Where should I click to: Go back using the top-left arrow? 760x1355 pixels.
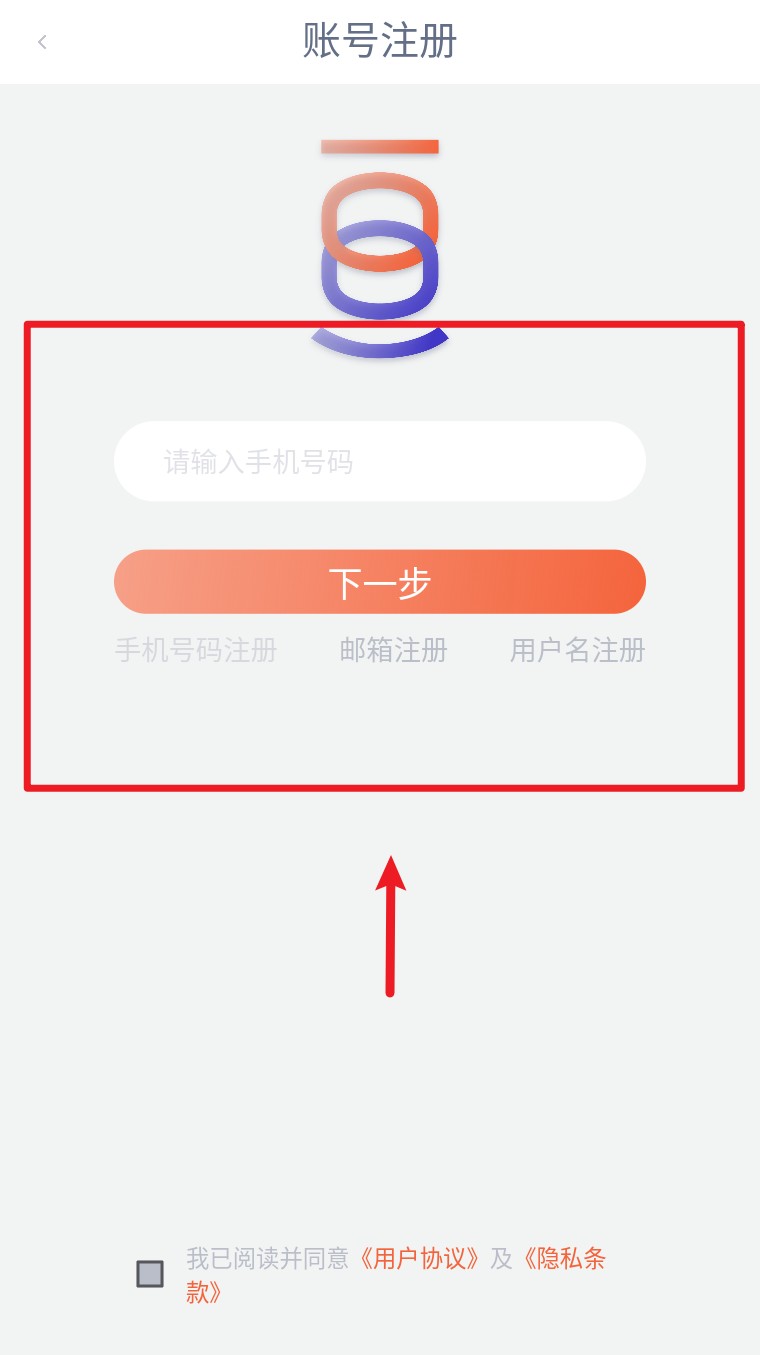[x=42, y=42]
